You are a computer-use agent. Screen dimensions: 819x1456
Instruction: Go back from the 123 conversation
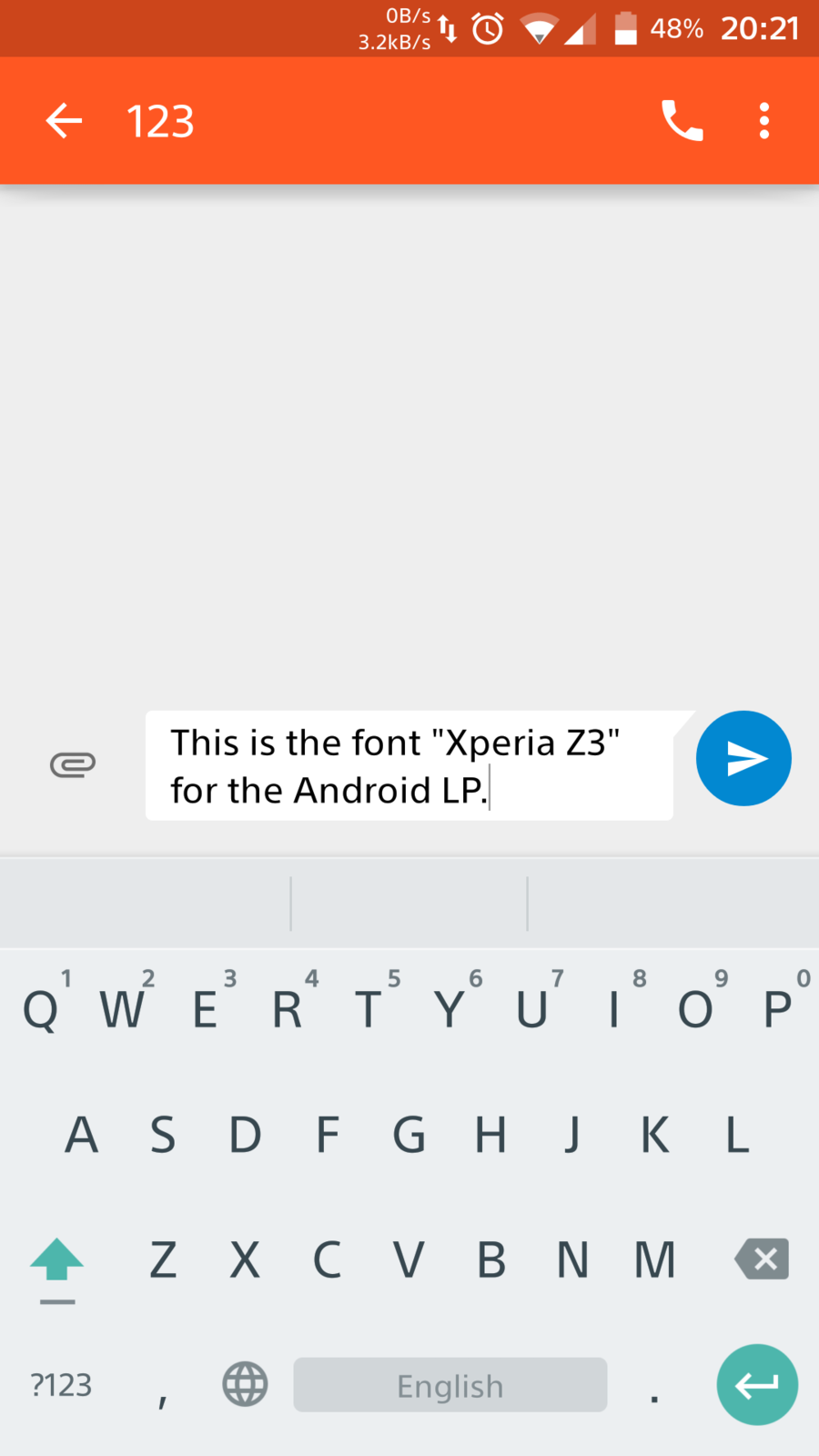[64, 121]
